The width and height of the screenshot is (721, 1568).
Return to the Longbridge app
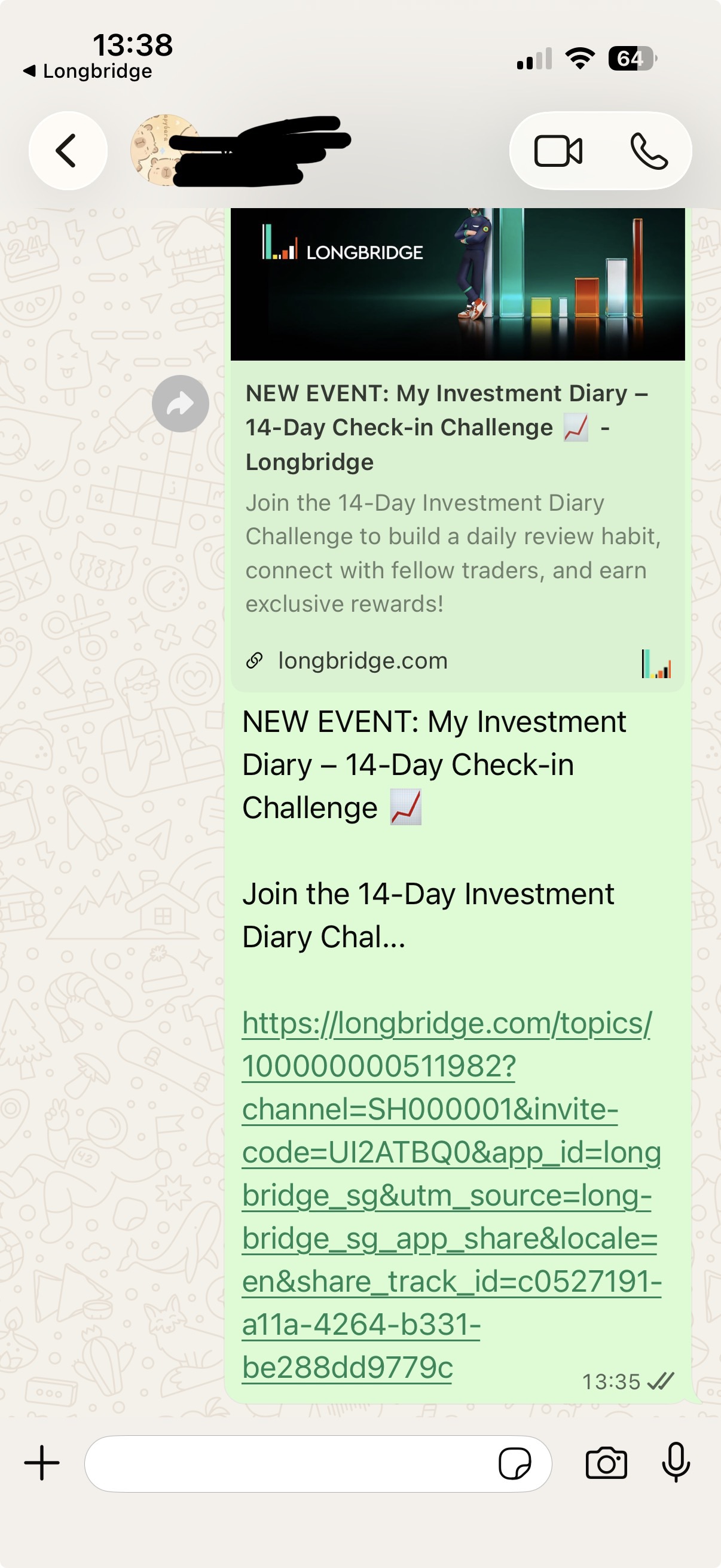pos(88,71)
